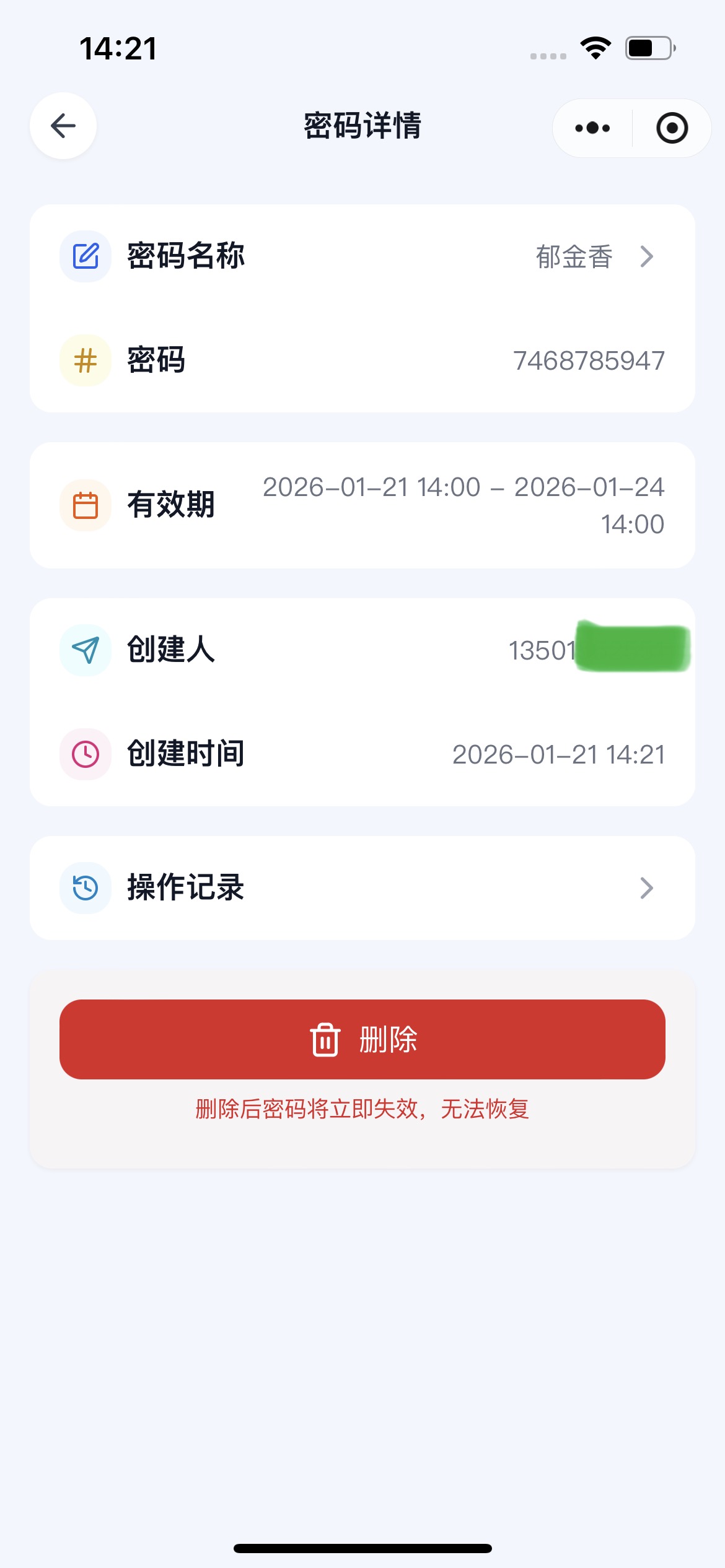Tap the capsule circle button at top right
725x1568 pixels.
(x=672, y=128)
